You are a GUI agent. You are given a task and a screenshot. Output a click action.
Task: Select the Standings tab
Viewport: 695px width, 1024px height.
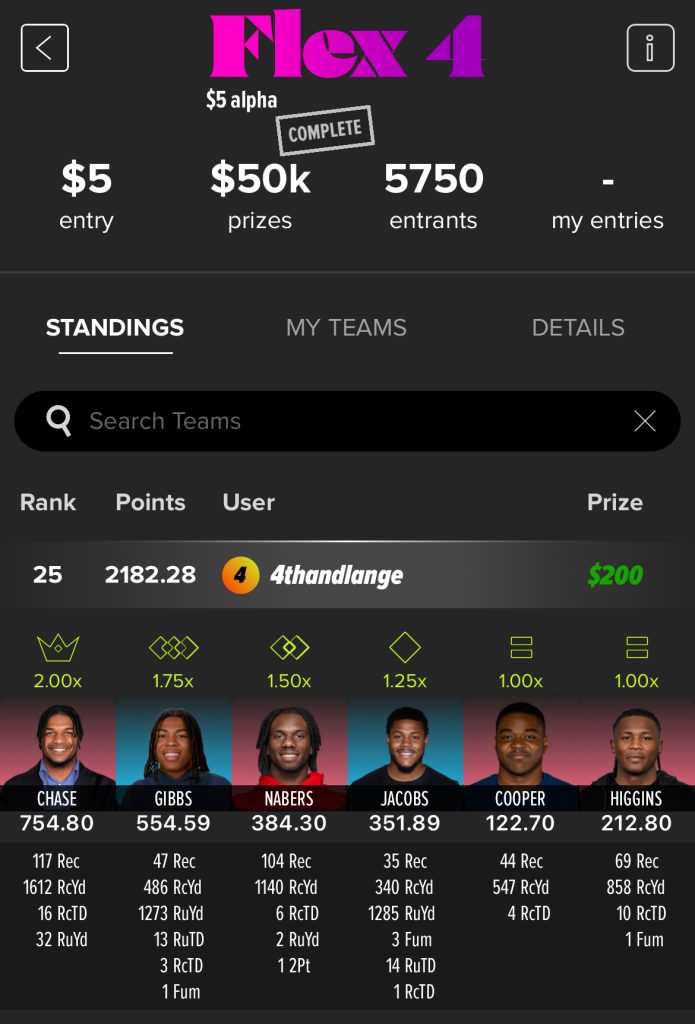click(x=115, y=328)
